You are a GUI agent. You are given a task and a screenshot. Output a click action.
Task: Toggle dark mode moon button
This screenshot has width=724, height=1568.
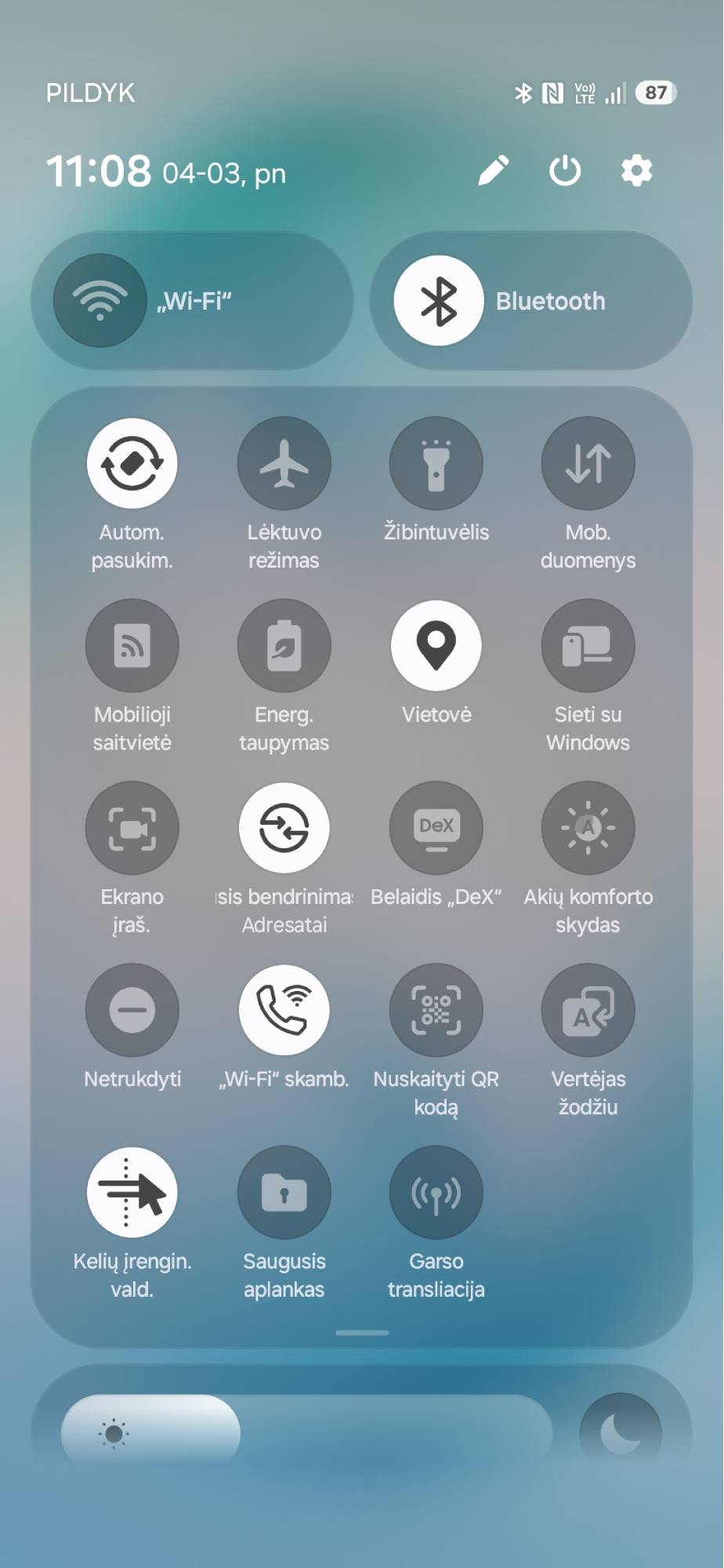coord(621,1433)
